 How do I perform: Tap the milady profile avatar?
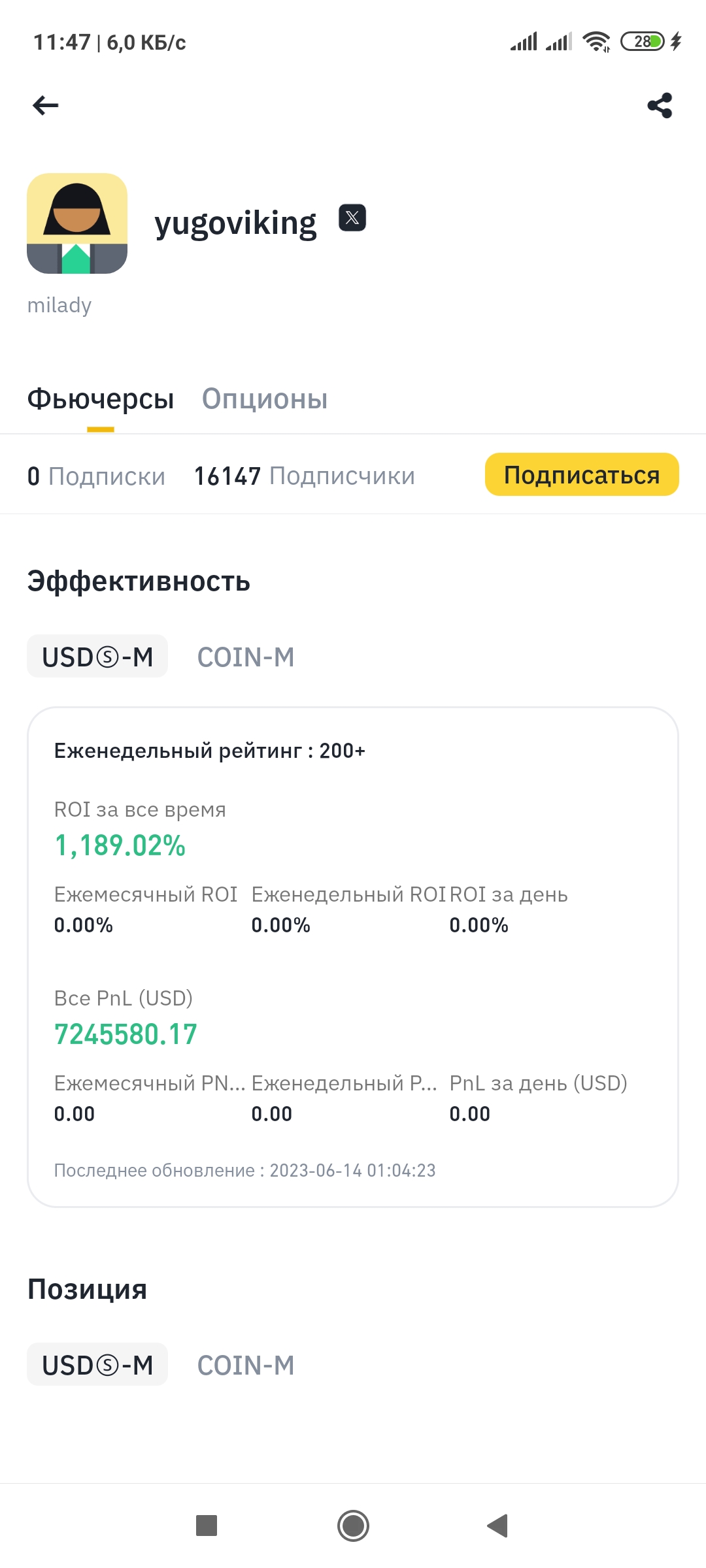76,222
